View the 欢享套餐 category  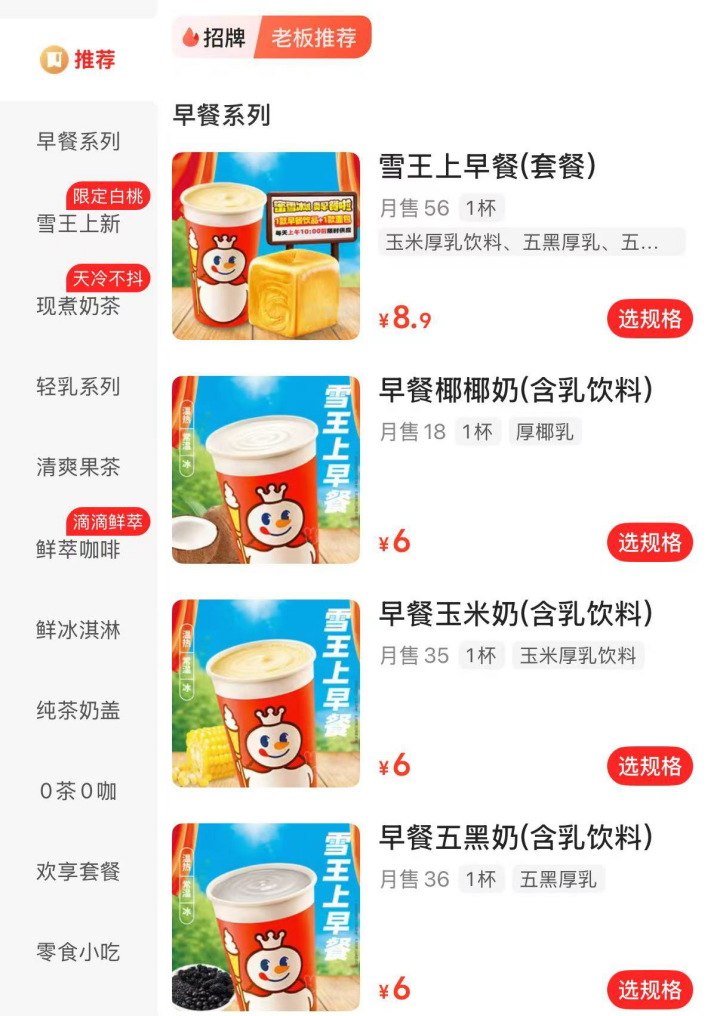click(78, 872)
